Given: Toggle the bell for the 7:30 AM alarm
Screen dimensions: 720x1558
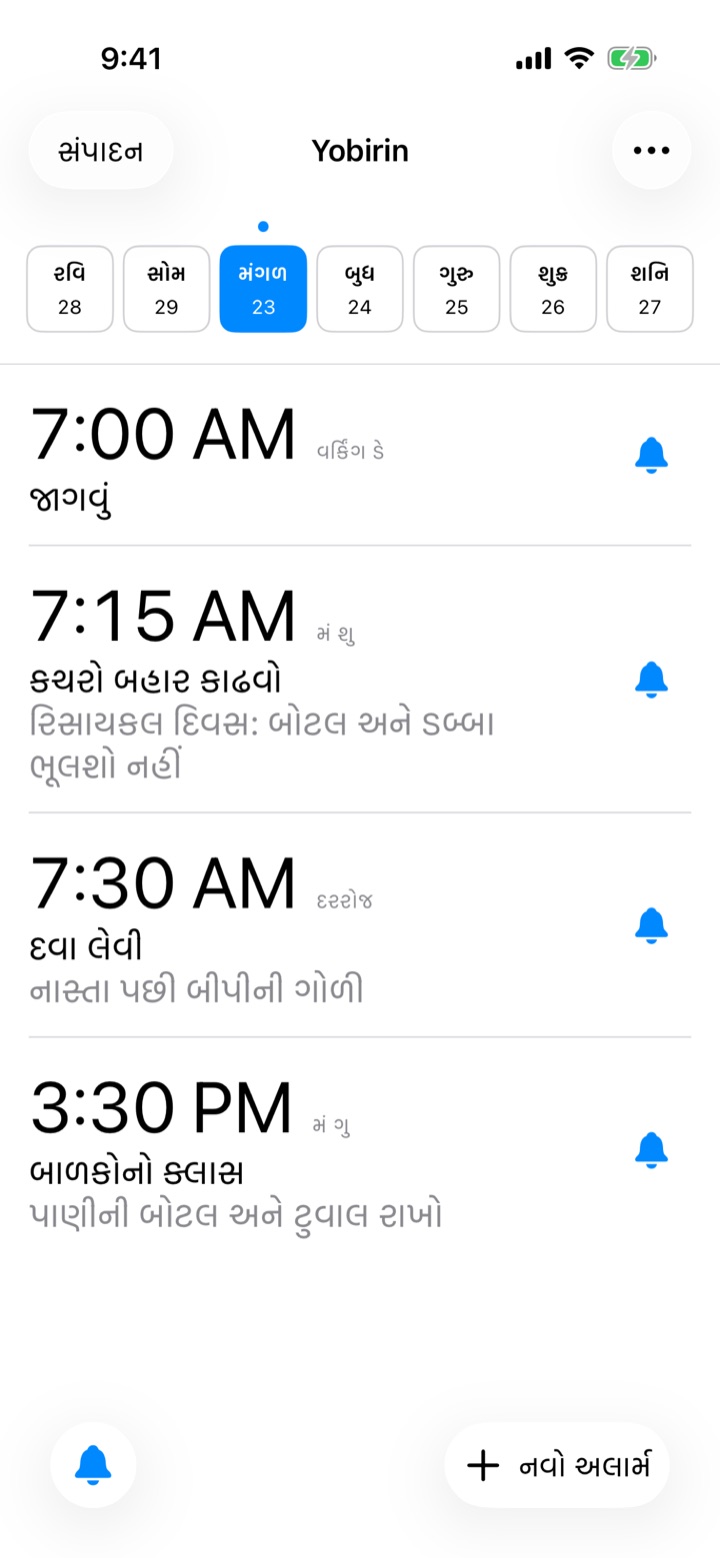Looking at the screenshot, I should click(651, 926).
